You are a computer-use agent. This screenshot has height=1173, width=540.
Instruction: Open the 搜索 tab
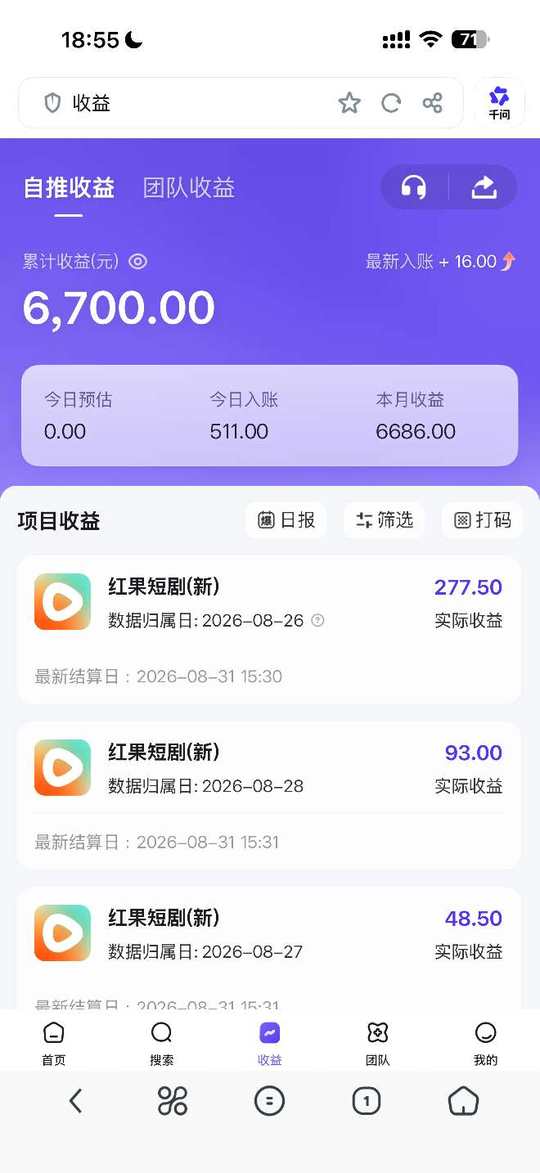pyautogui.click(x=162, y=1043)
